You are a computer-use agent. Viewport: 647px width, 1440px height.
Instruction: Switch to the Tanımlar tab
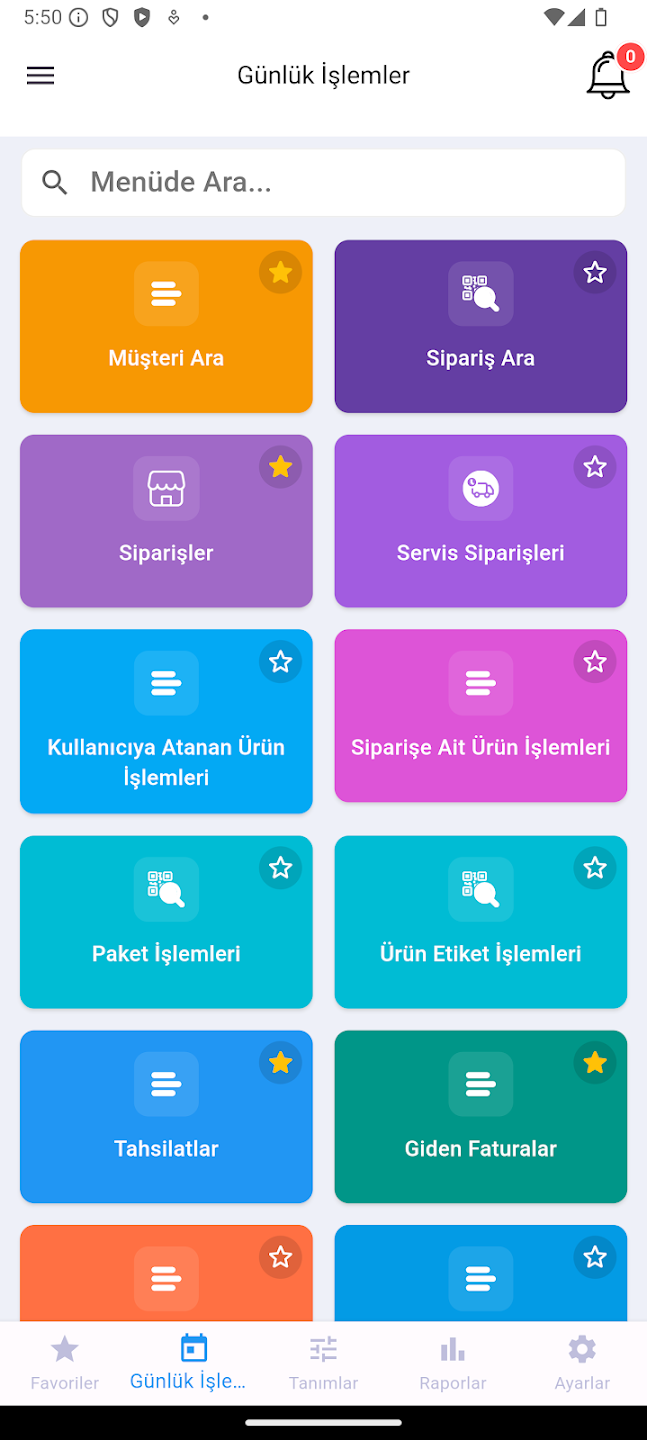click(323, 1363)
